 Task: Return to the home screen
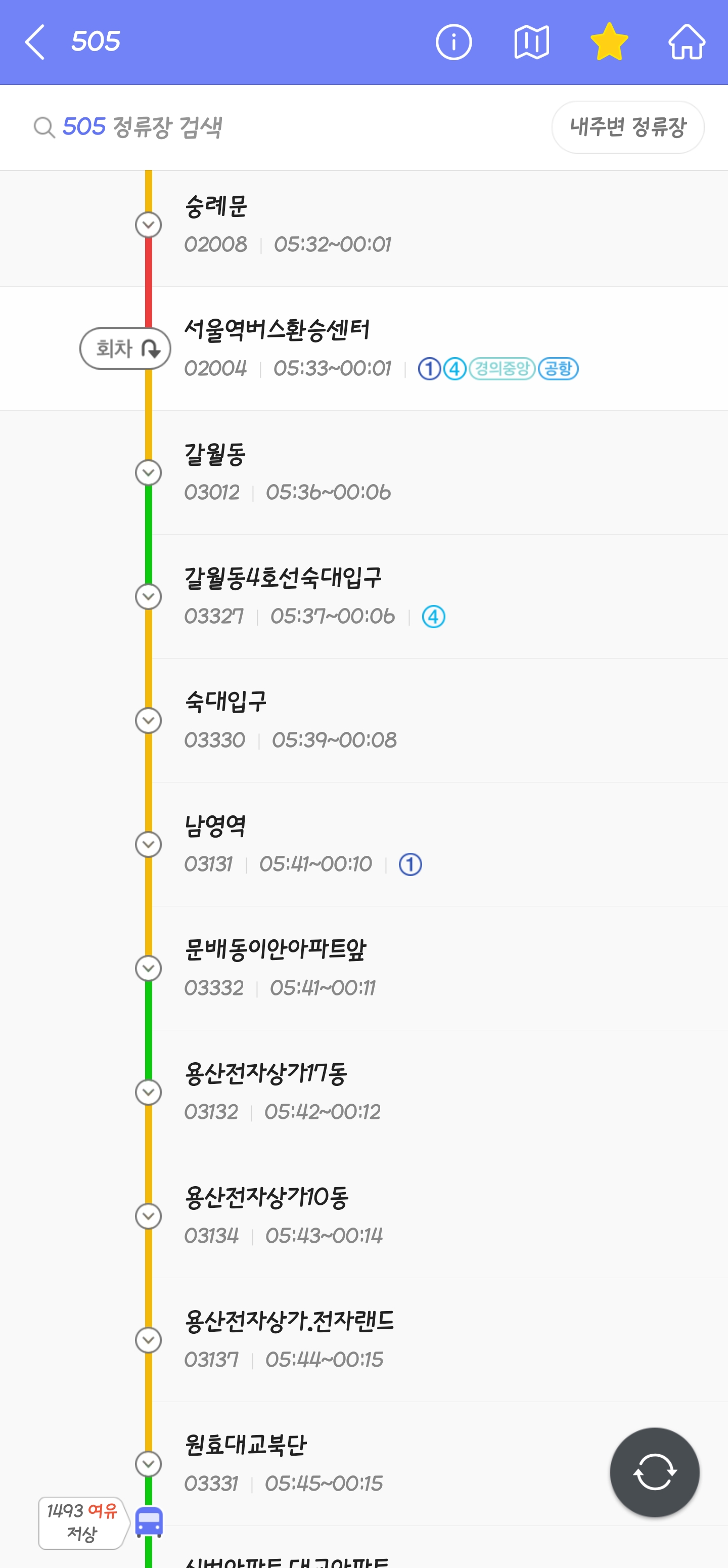687,42
